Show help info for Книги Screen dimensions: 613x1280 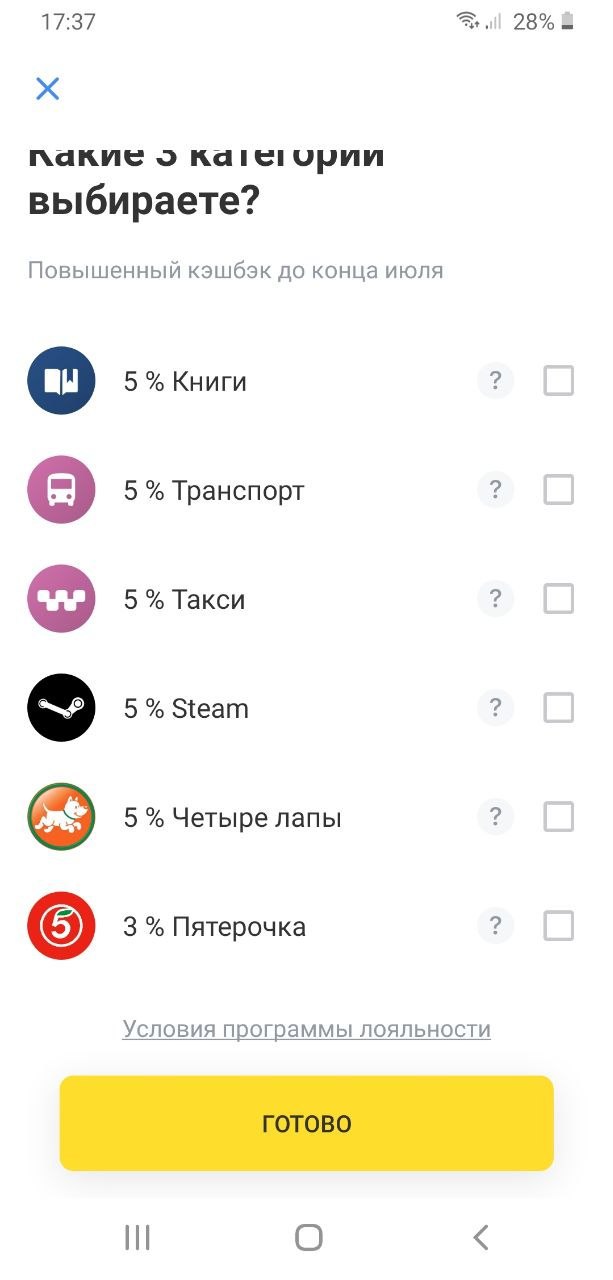(x=495, y=381)
